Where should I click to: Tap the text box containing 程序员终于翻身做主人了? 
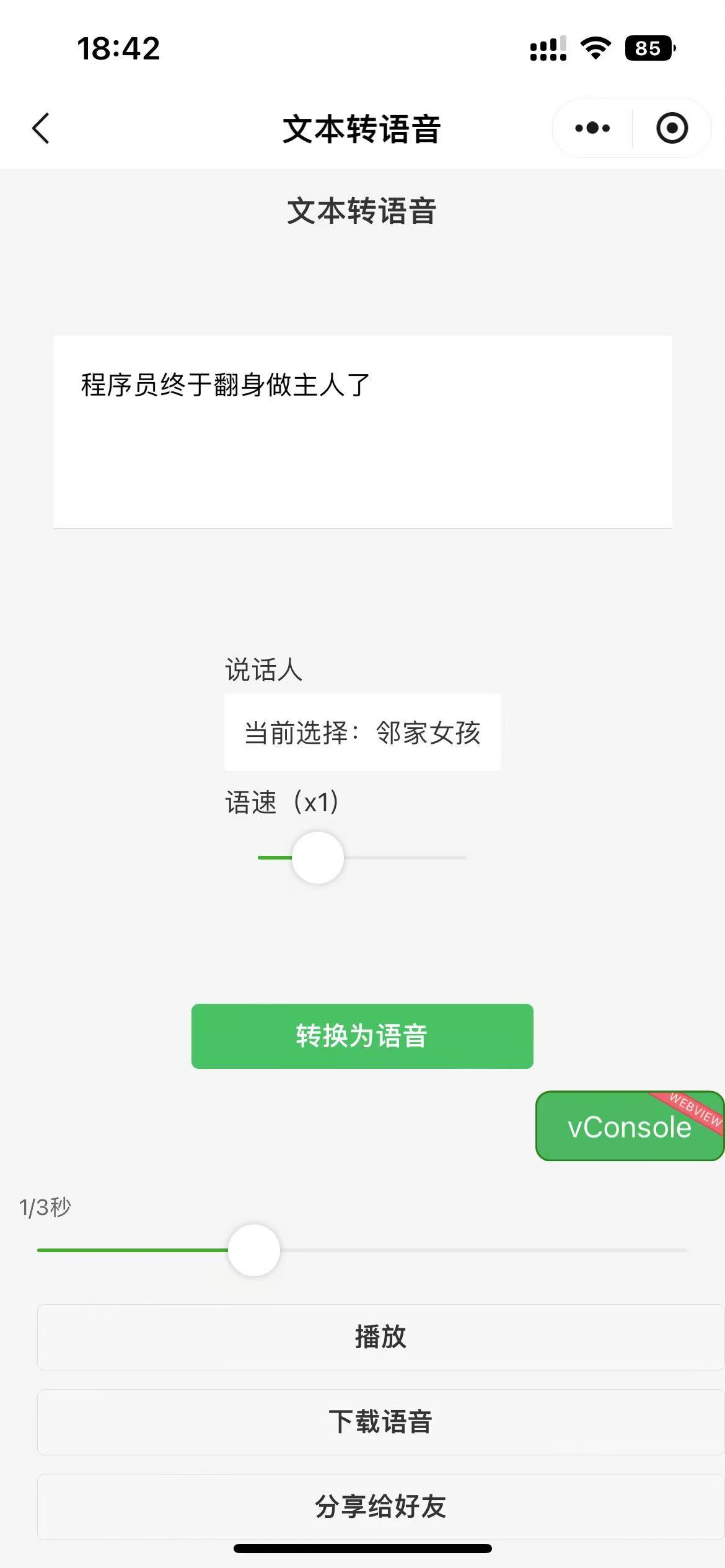coord(362,432)
